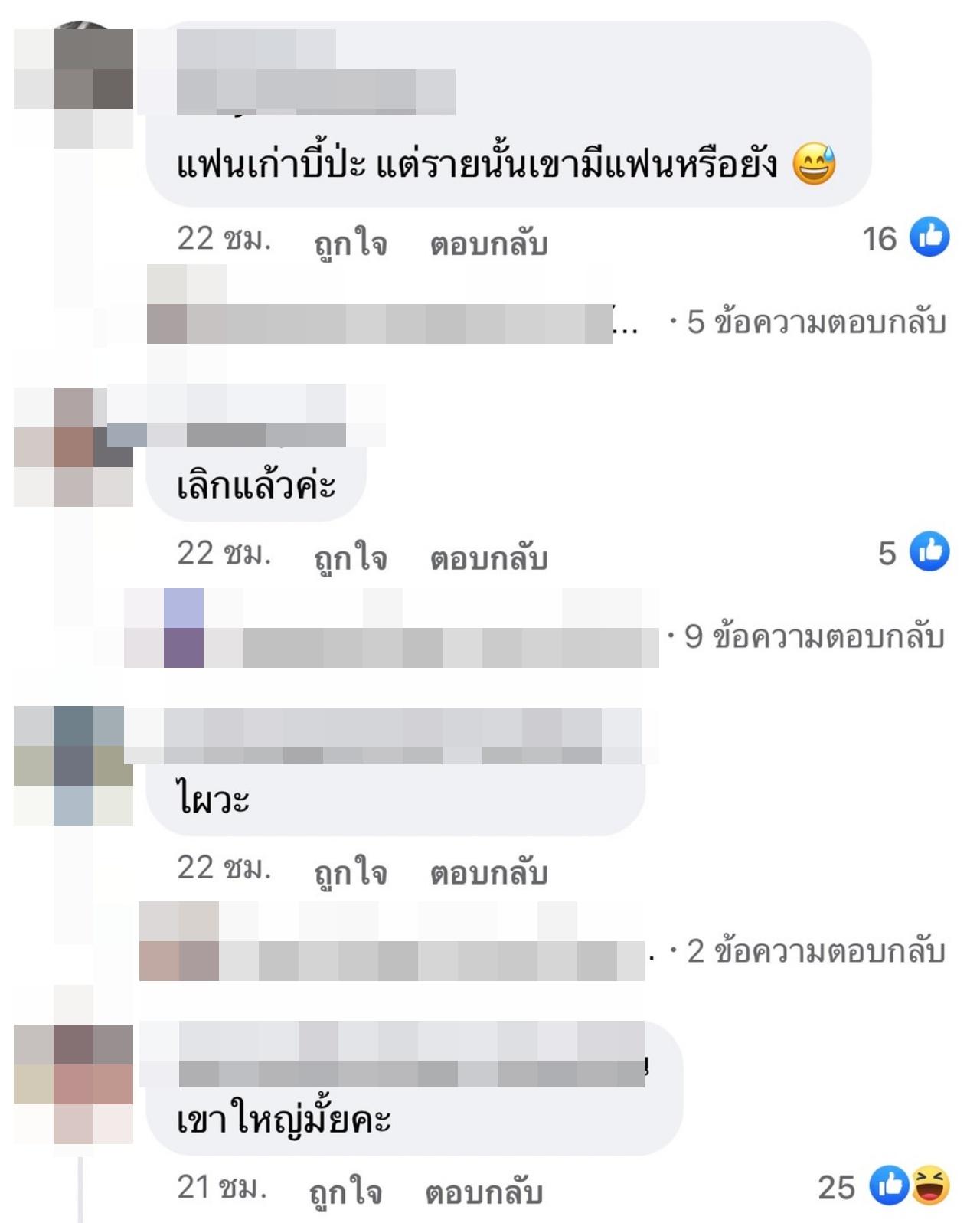Reply to the comment 'เลิกแล้วค่ะ'

488,558
